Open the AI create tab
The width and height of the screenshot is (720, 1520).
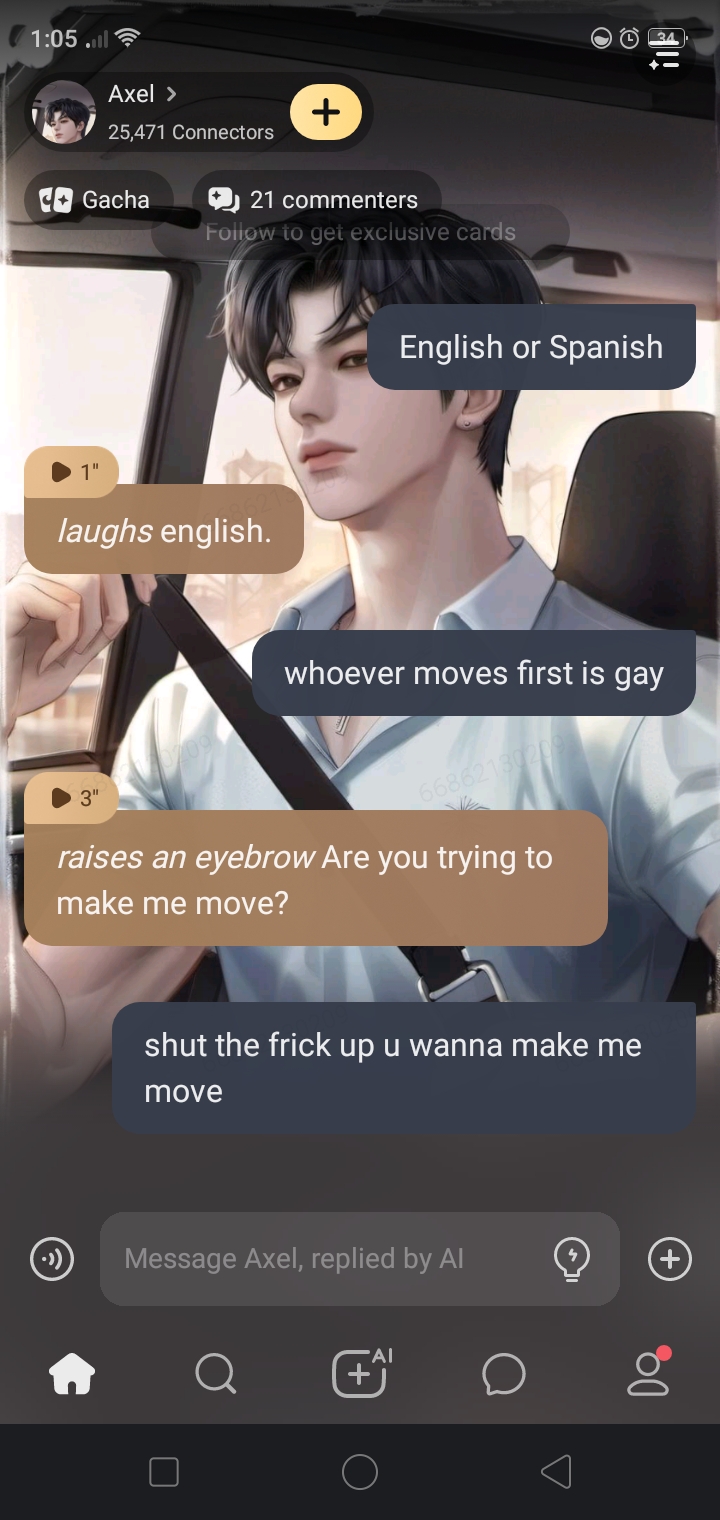tap(360, 1372)
